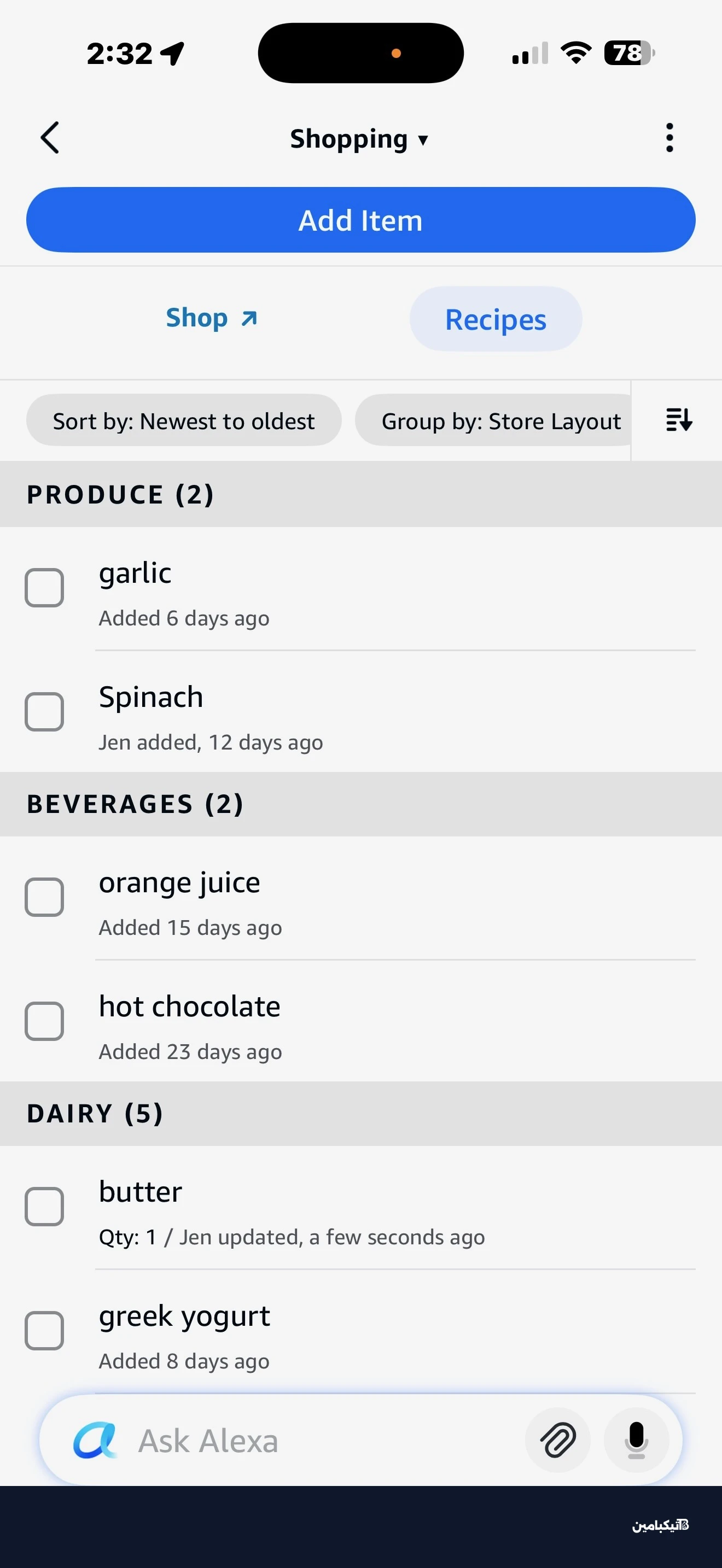Go back using the back arrow

(50, 138)
